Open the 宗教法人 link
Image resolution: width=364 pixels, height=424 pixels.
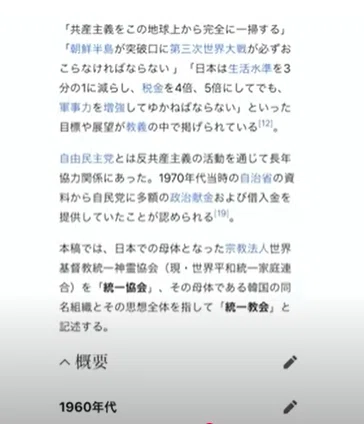[247, 249]
